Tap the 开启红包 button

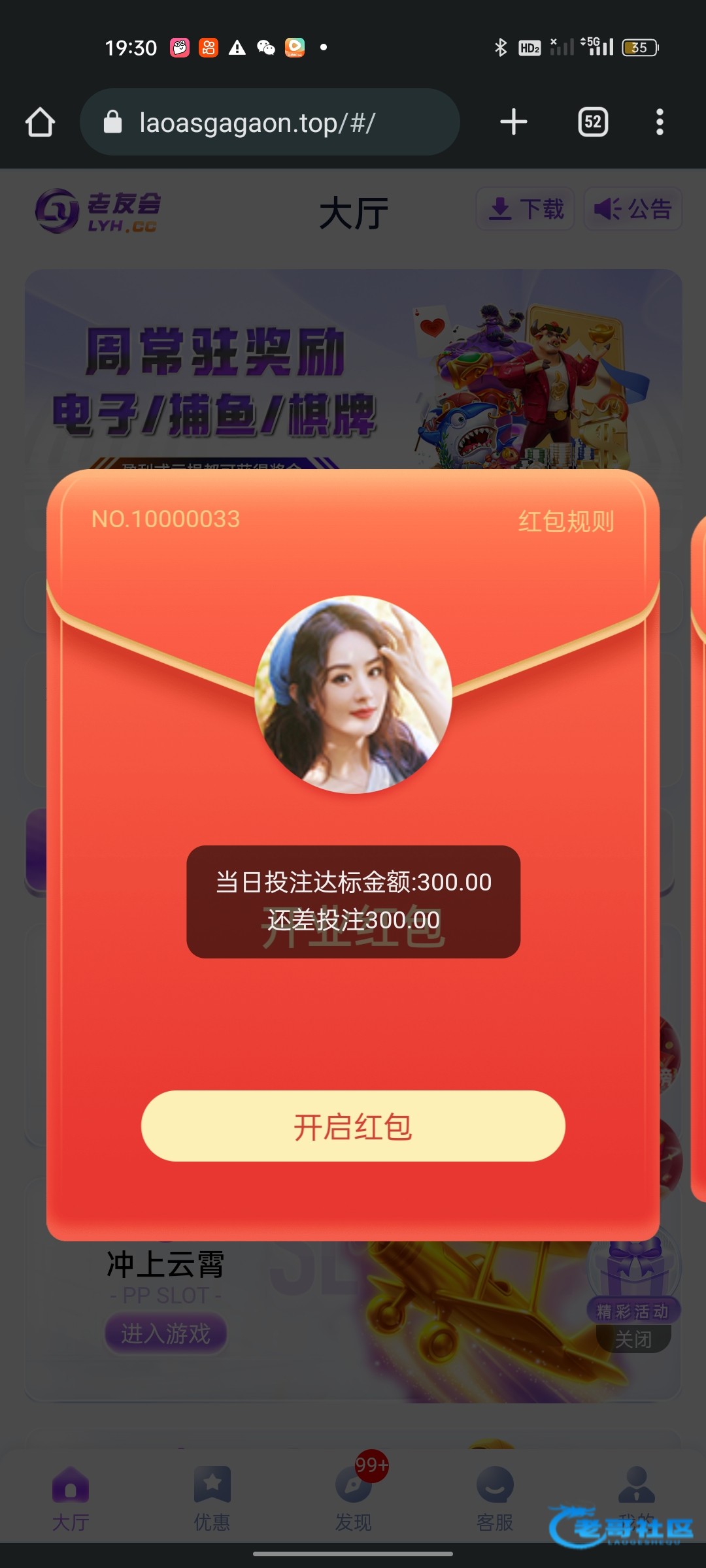(353, 1126)
